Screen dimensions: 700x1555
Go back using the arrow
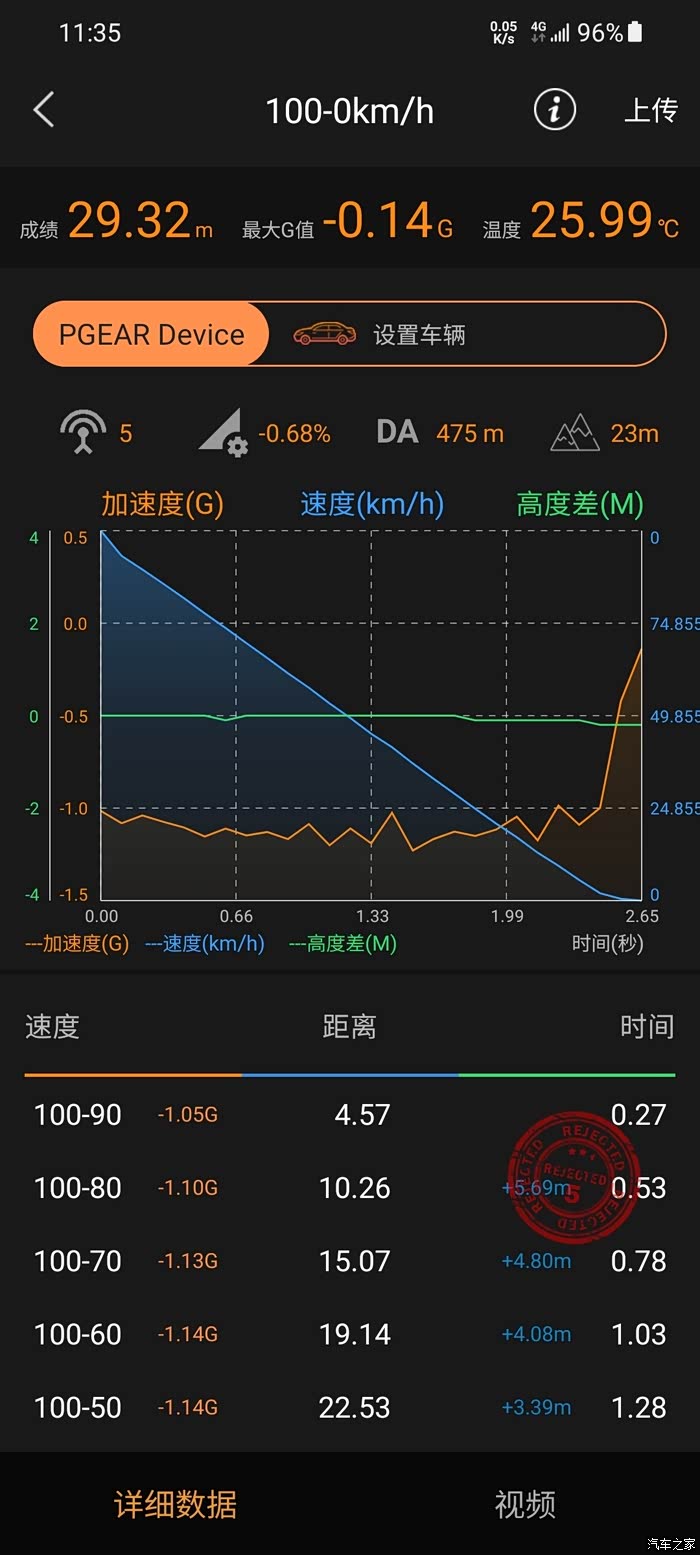44,109
